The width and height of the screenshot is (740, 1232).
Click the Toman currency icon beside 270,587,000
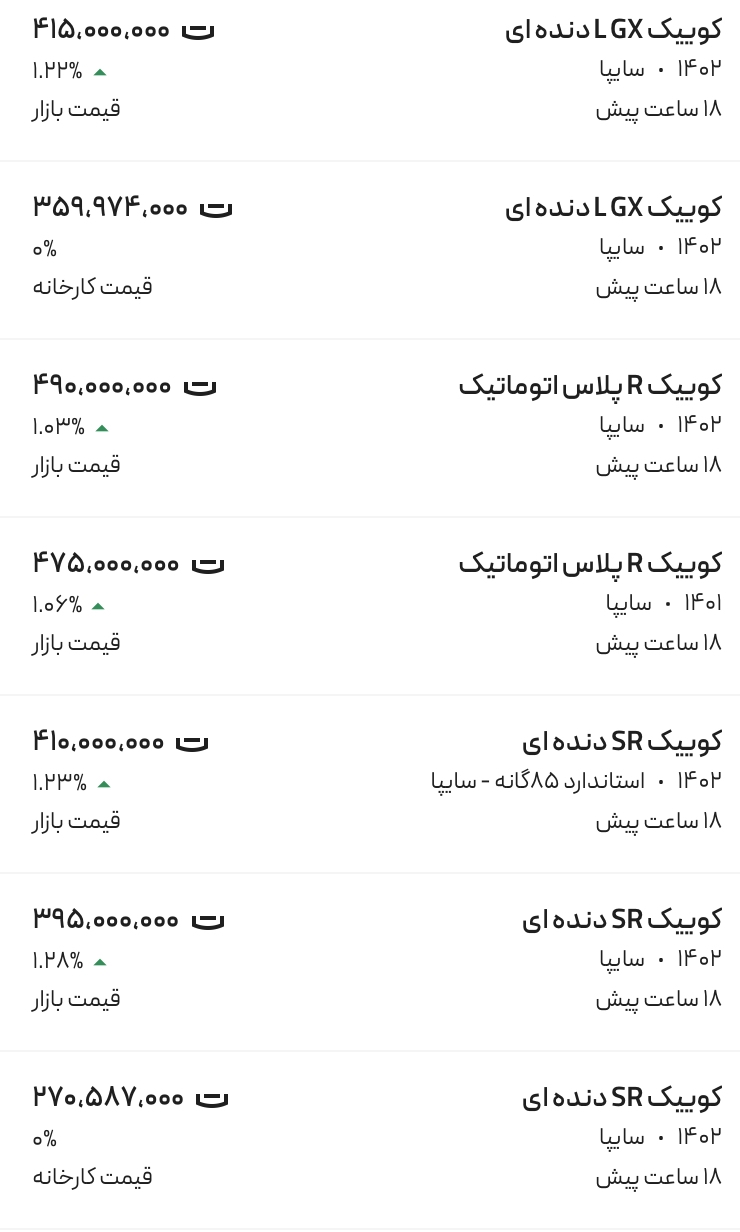213,1097
